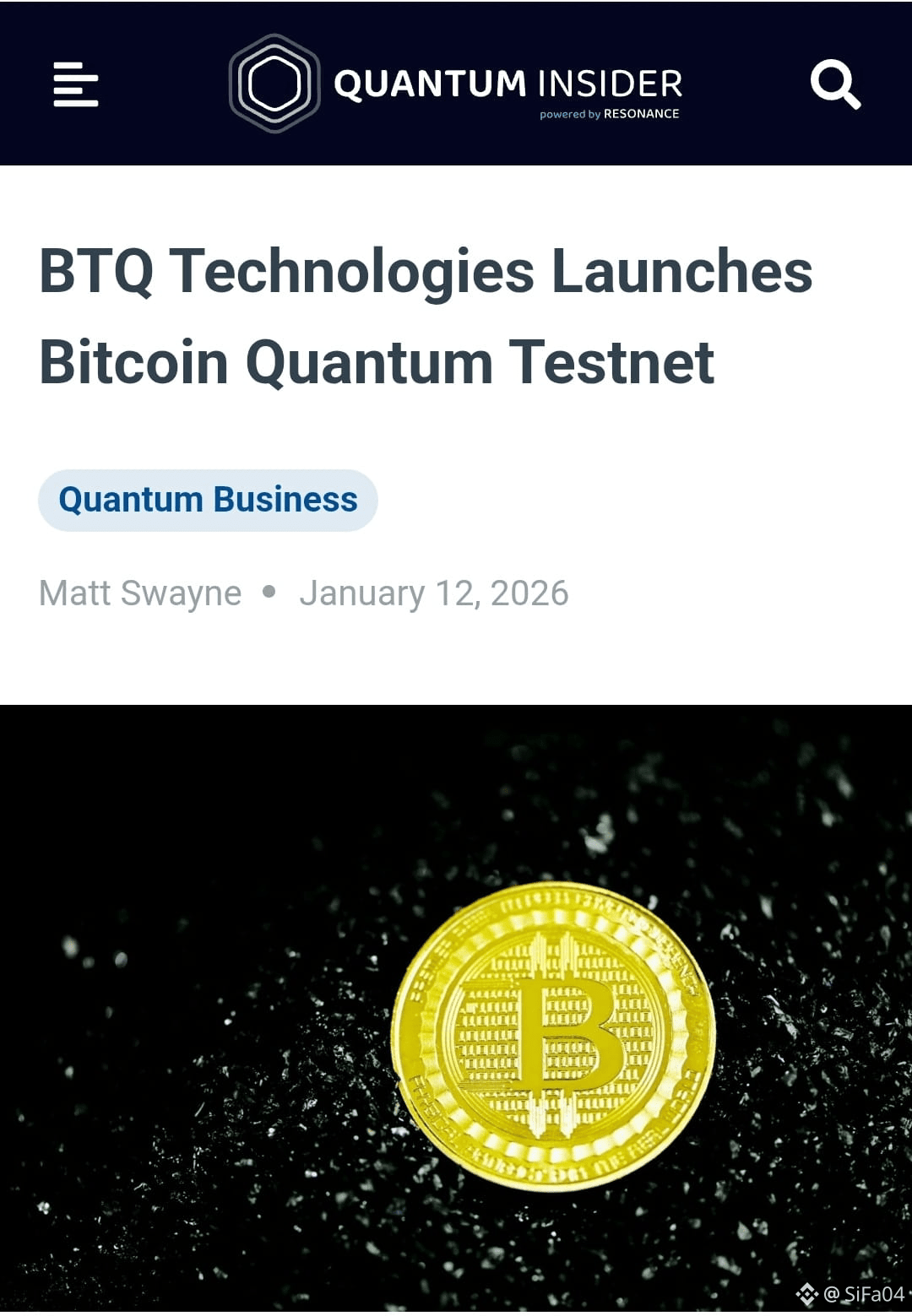Open the Quantum Business category page
Screen dimensions: 912x1316
click(x=209, y=500)
